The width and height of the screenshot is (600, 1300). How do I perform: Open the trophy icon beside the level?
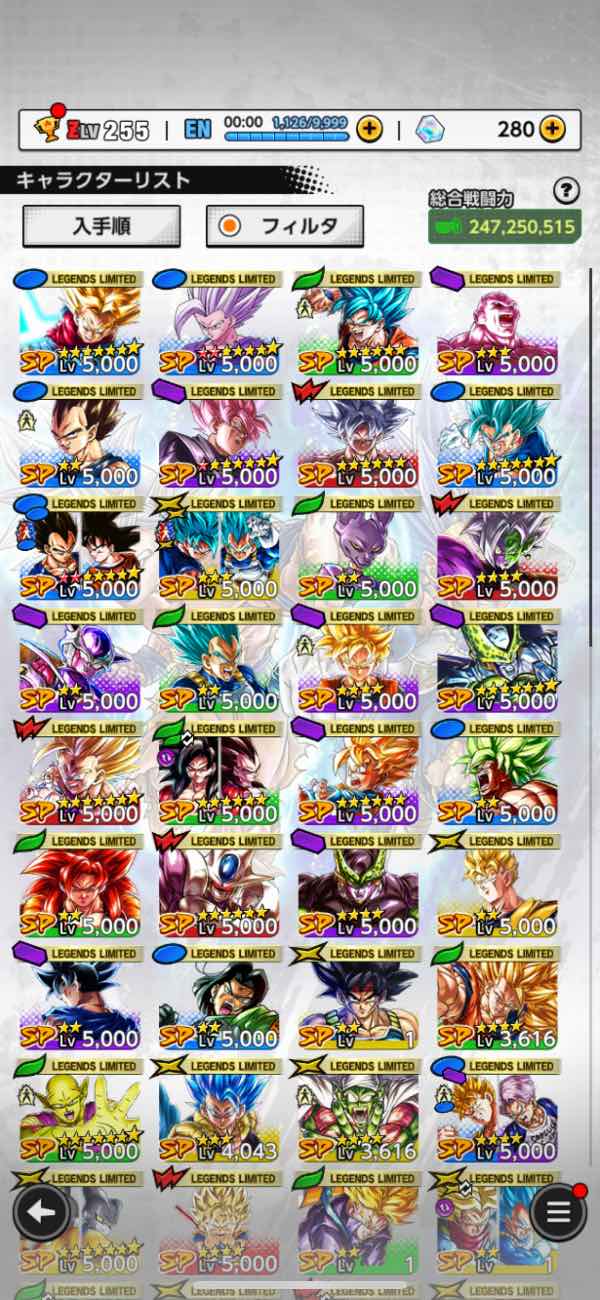click(x=46, y=128)
